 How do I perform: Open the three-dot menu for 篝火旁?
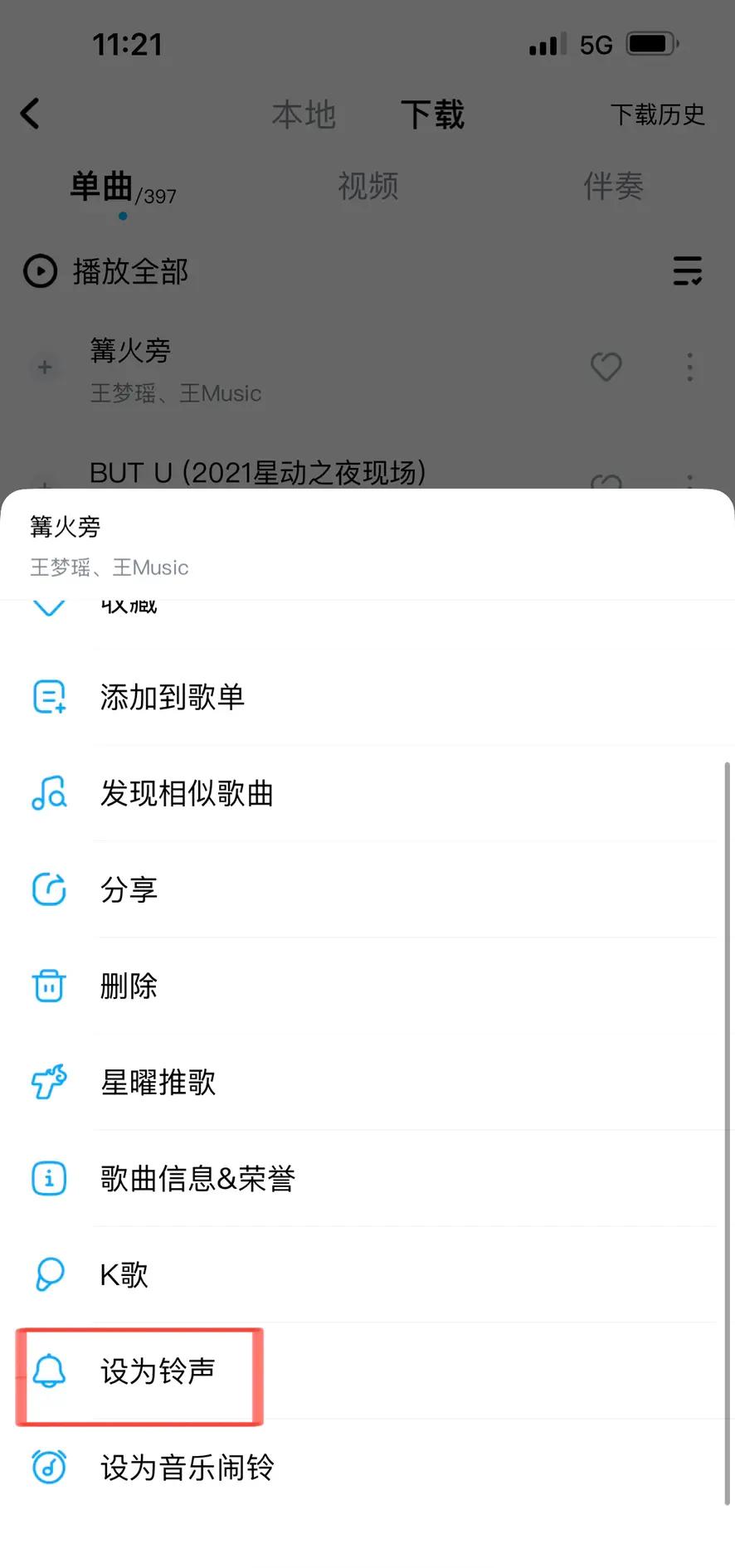(x=689, y=367)
